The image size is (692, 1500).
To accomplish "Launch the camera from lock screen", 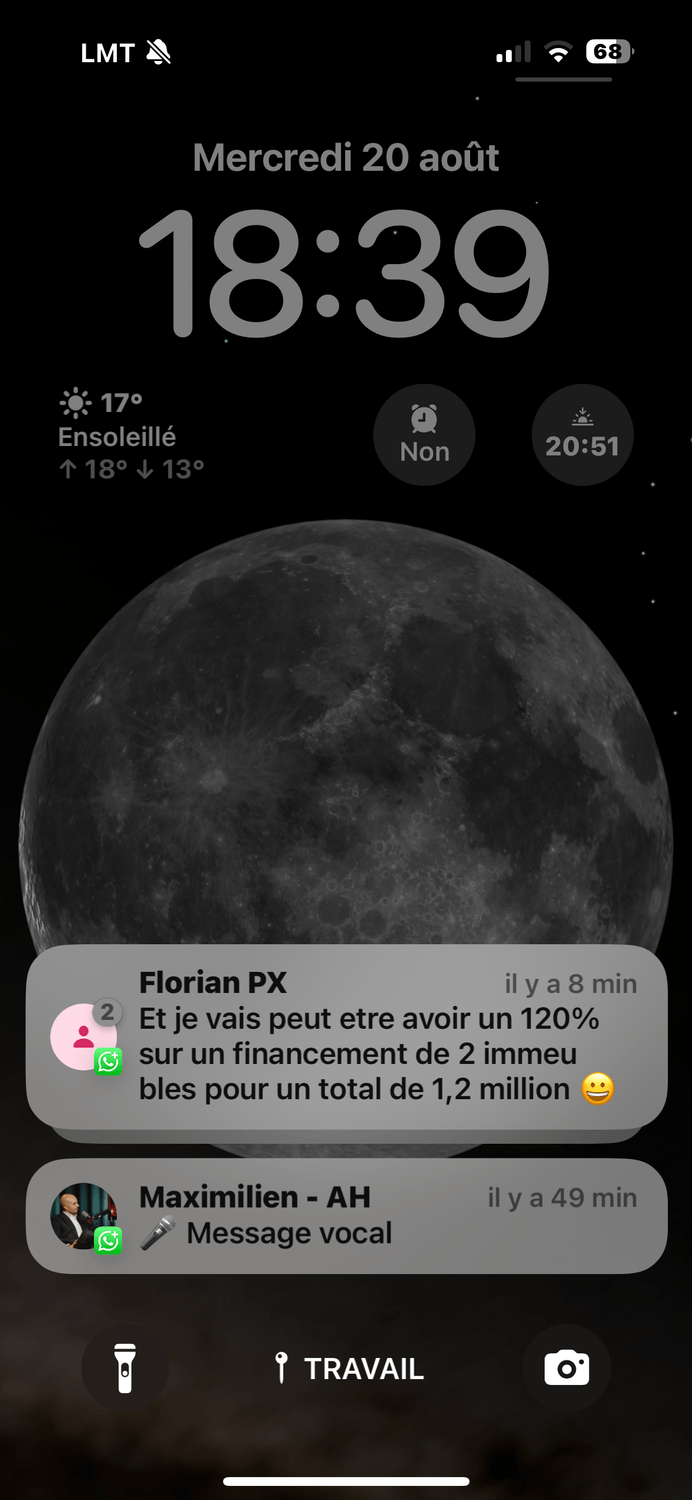I will tap(566, 1367).
